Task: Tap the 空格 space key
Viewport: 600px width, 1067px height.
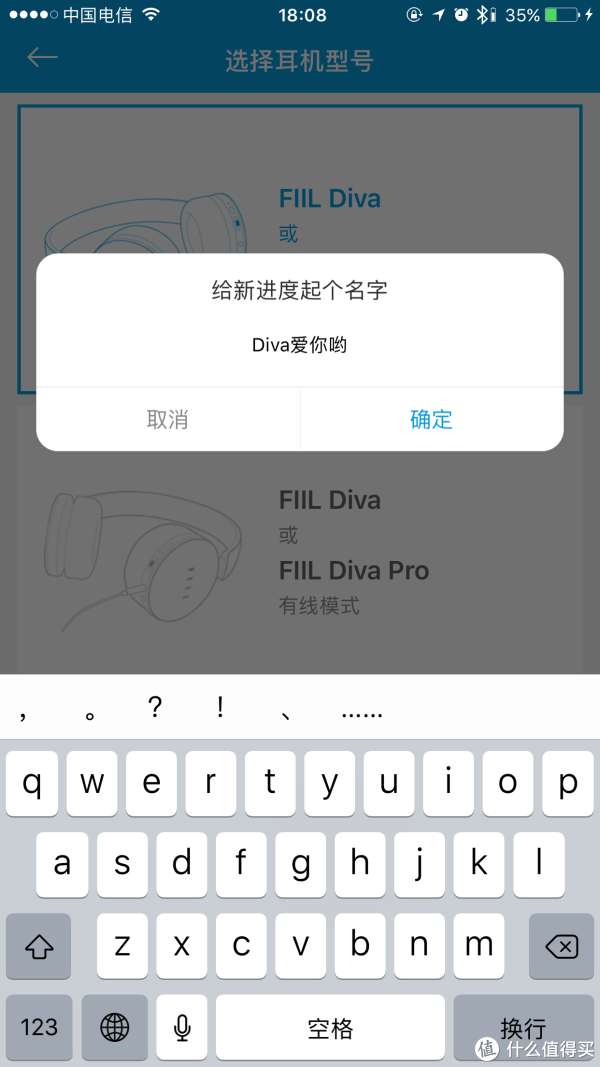Action: [330, 1027]
